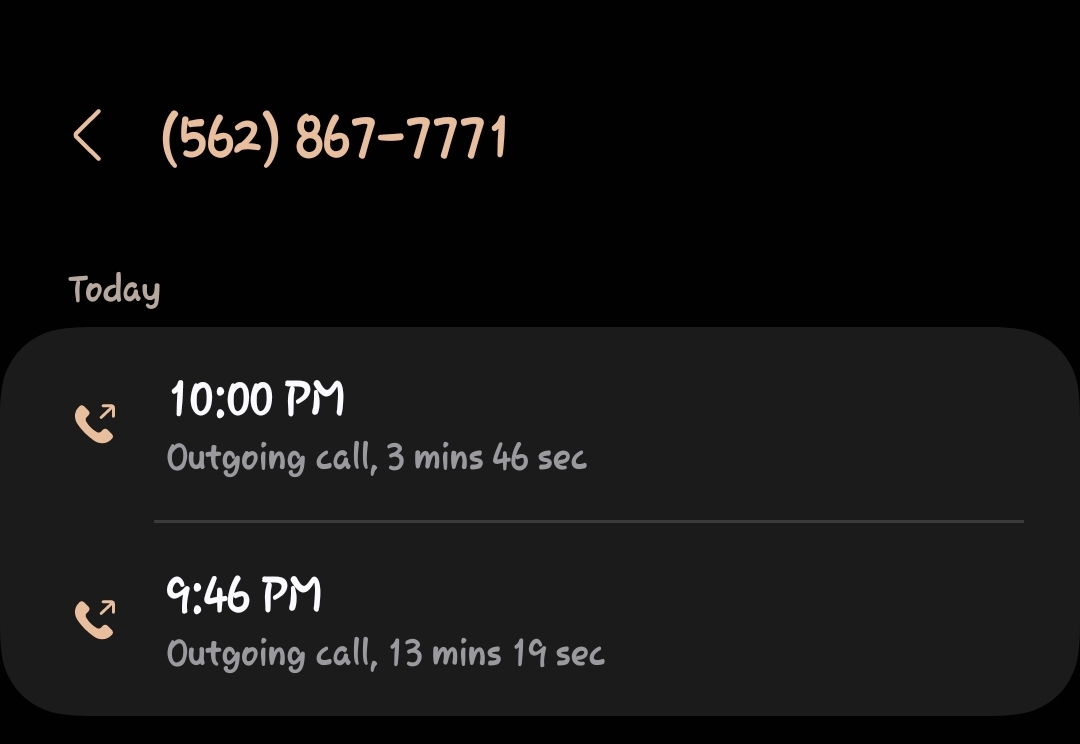Open the 9:46 PM outgoing call entry
Screen dimensions: 1080x744
tap(540, 621)
